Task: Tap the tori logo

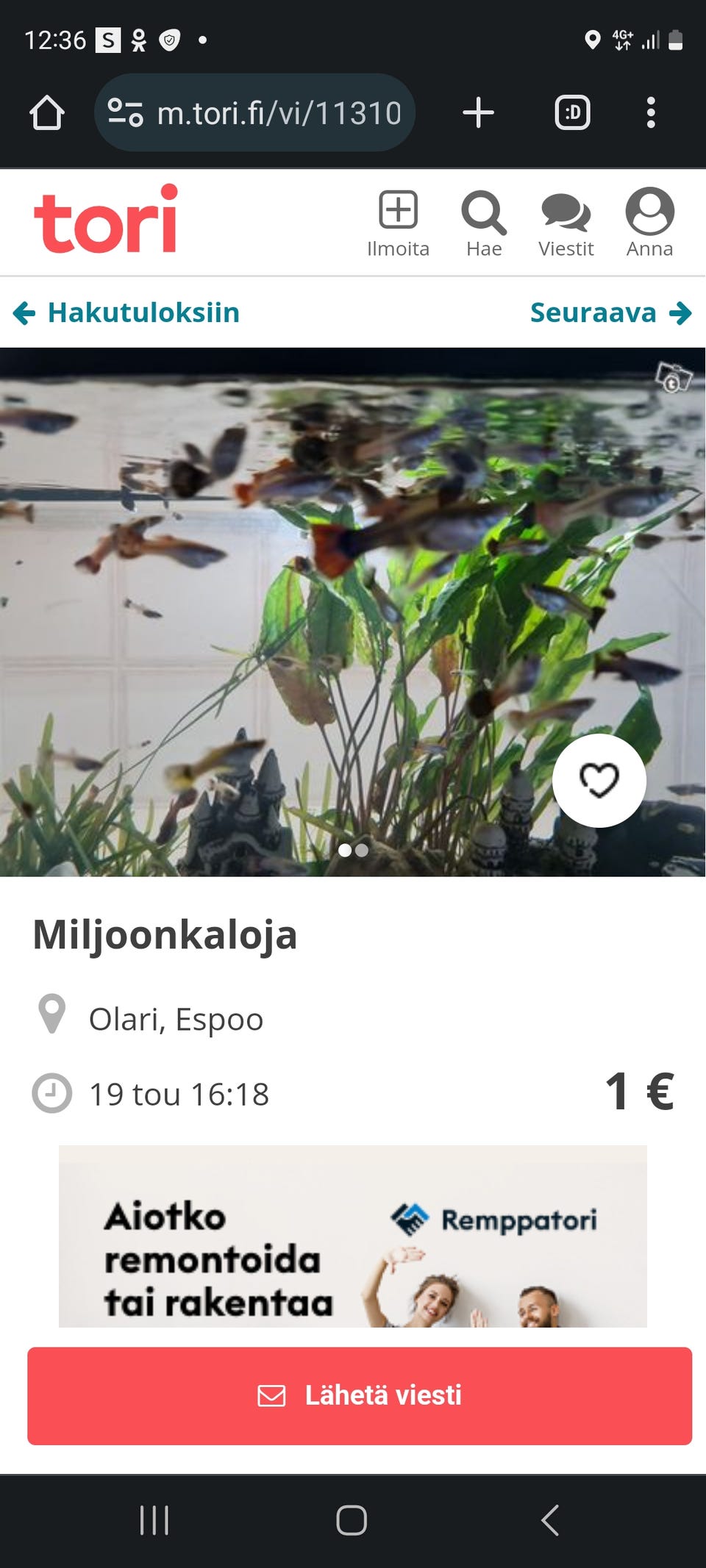Action: (106, 221)
